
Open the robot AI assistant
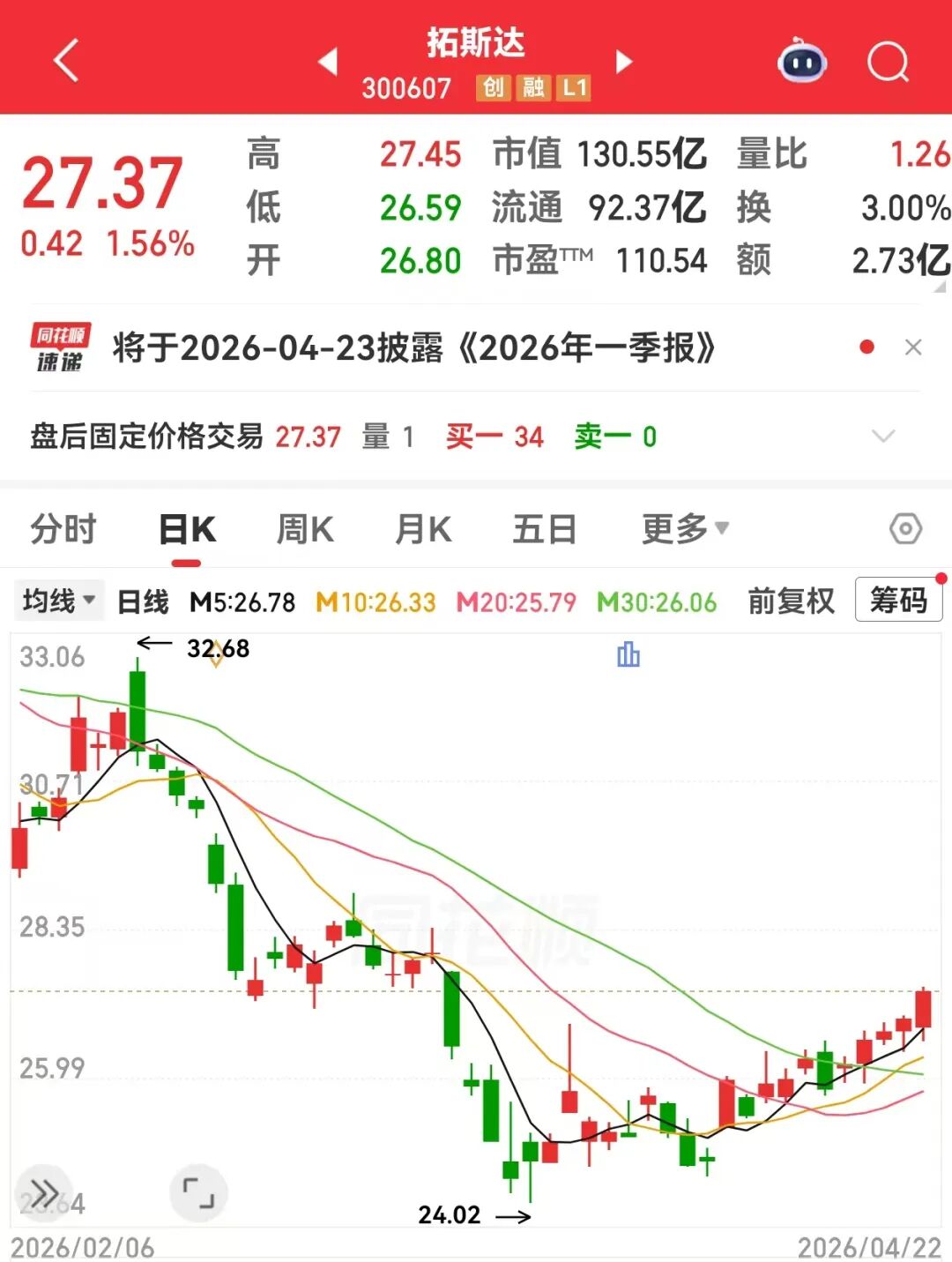coord(801,62)
